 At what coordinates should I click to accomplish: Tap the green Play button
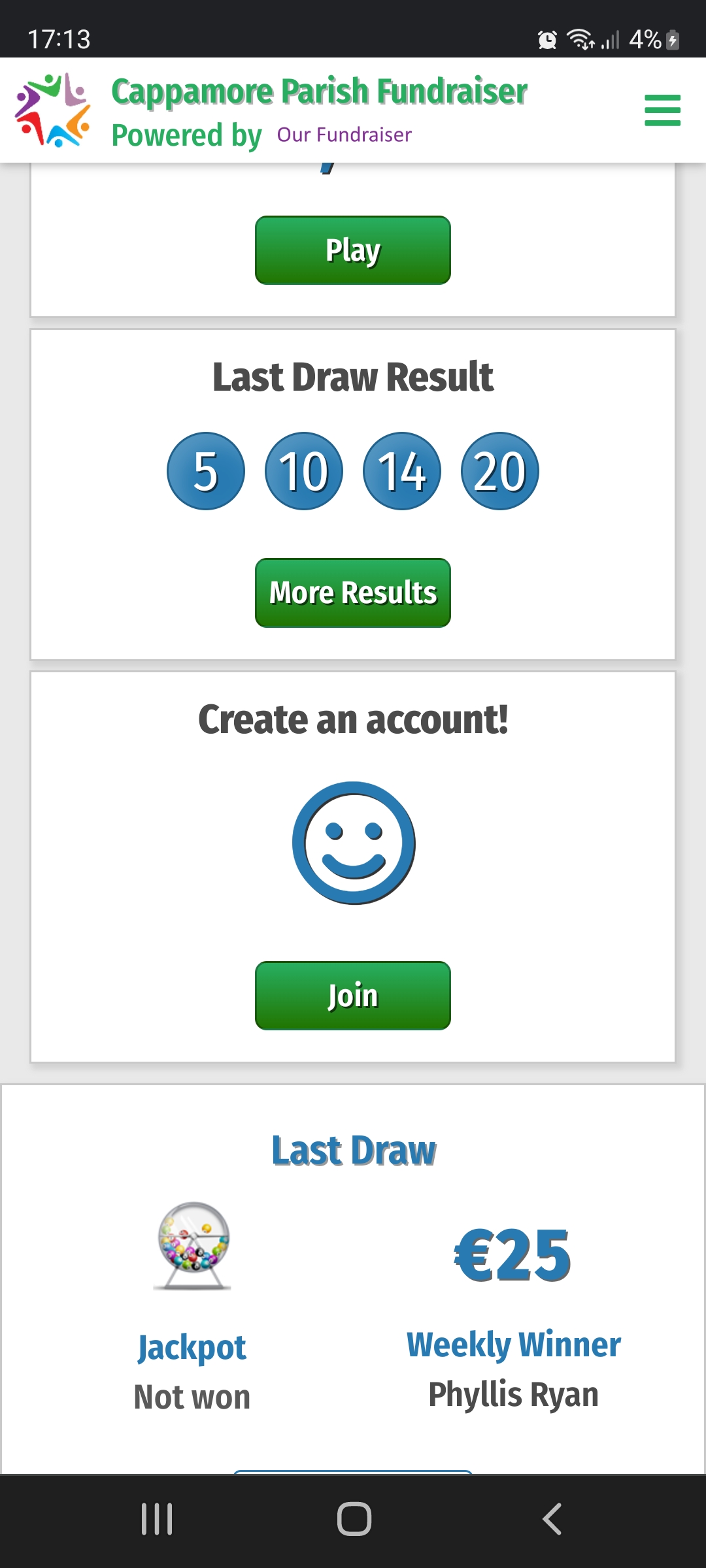point(353,250)
